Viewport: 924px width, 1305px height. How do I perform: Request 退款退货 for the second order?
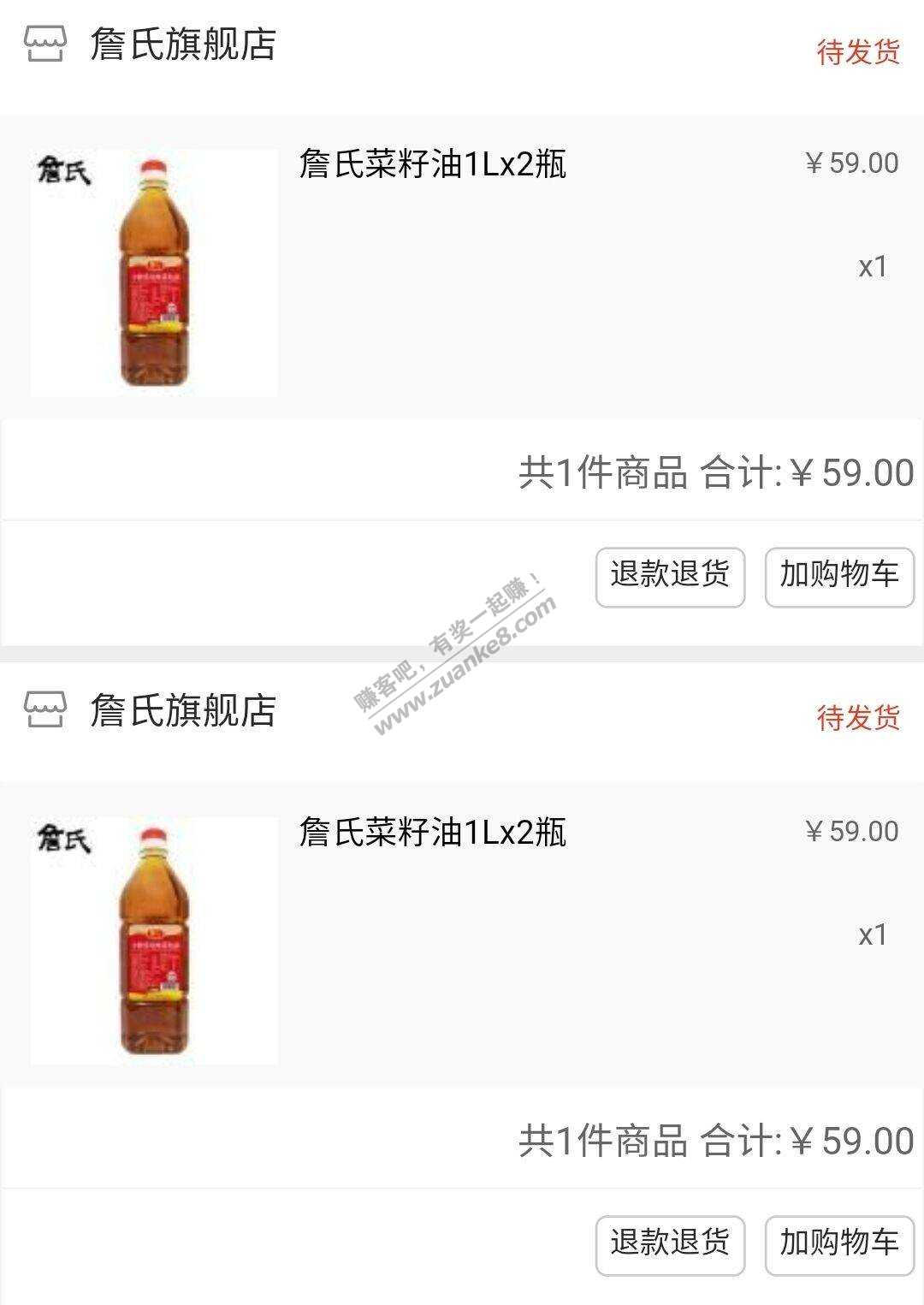[x=670, y=1244]
